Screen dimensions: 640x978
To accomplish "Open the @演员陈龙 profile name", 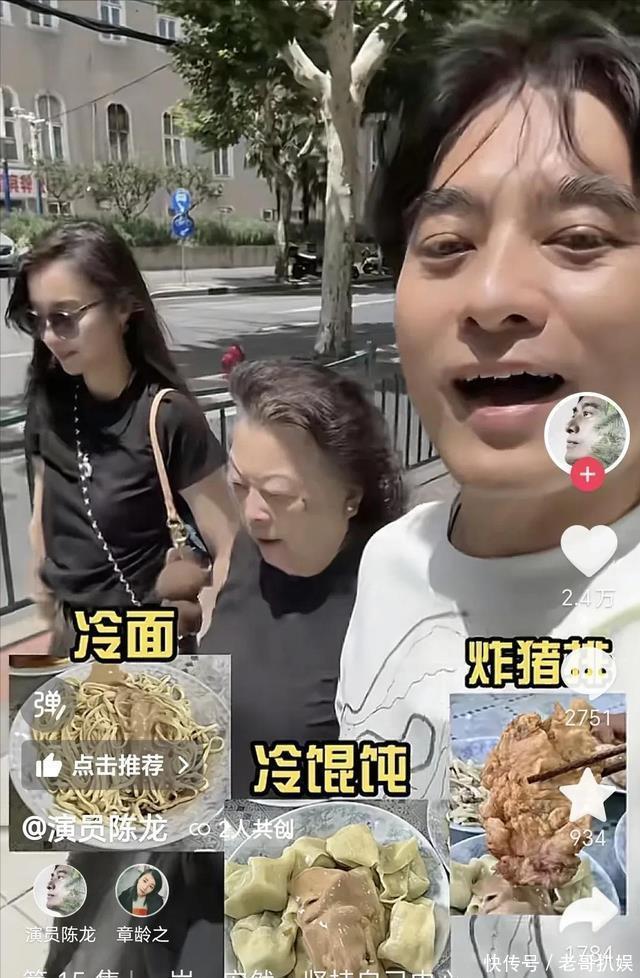I will point(95,829).
